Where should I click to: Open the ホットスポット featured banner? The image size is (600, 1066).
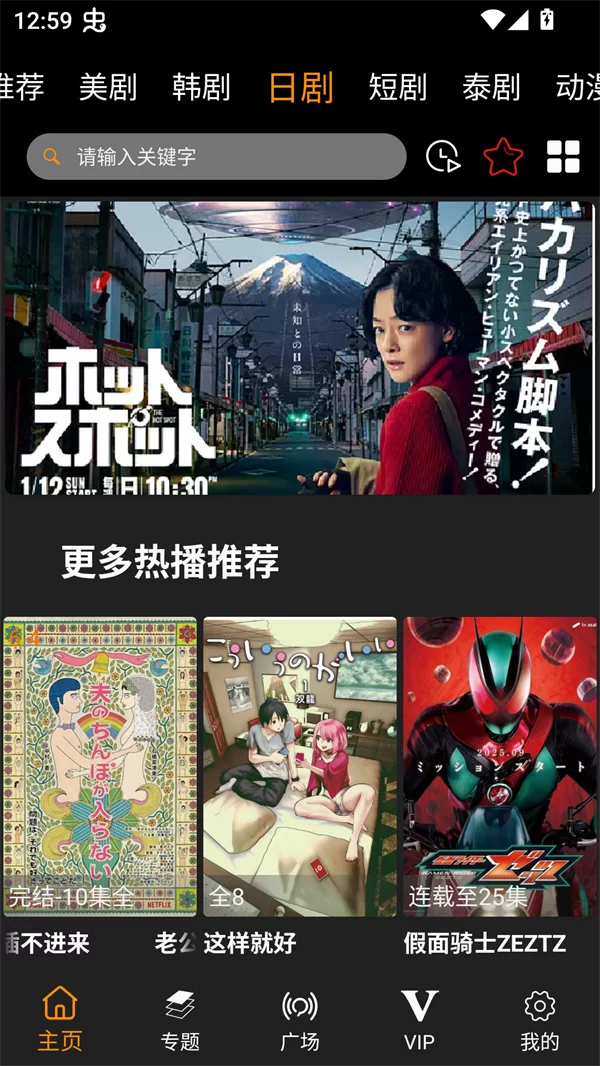(x=300, y=348)
